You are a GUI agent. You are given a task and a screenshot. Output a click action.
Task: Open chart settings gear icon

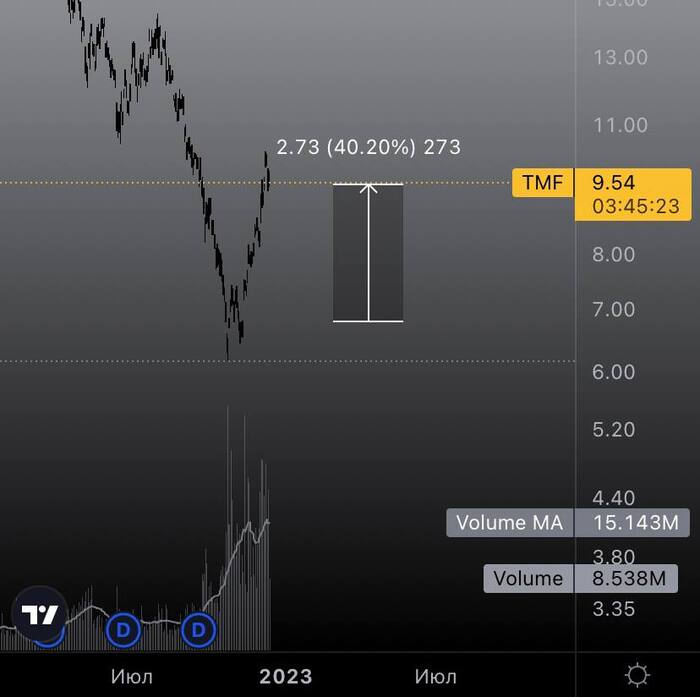pyautogui.click(x=638, y=675)
